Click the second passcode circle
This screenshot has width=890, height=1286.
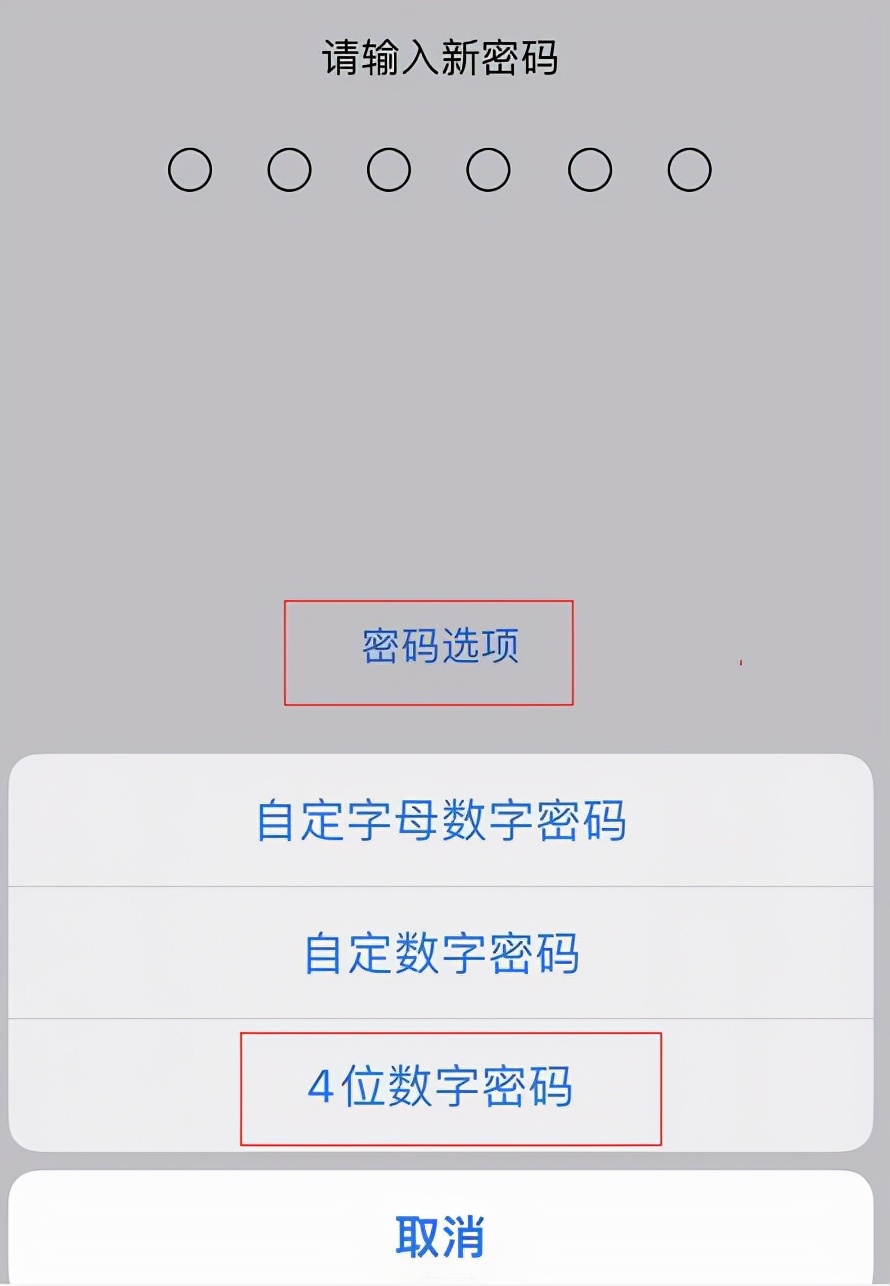coord(289,170)
